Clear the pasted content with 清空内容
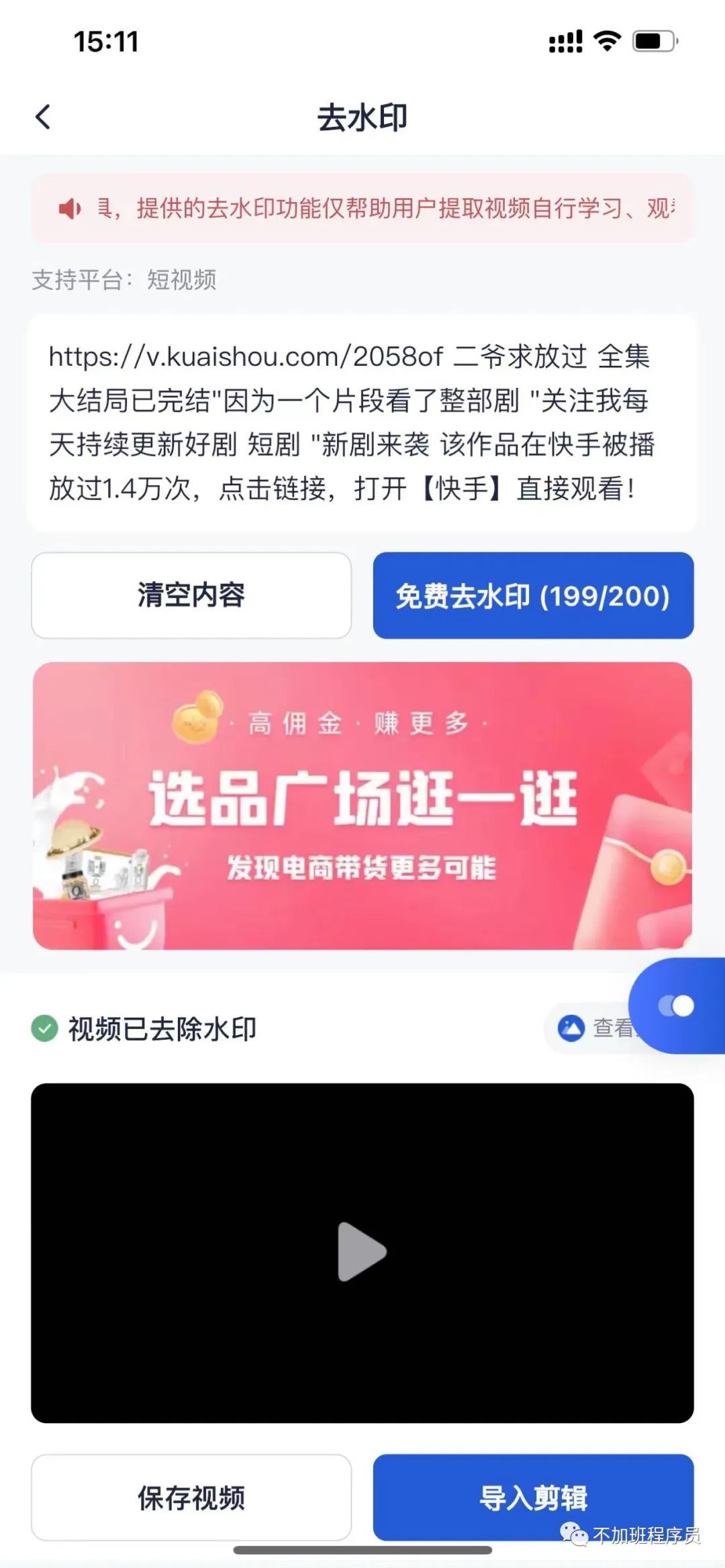 [x=191, y=595]
